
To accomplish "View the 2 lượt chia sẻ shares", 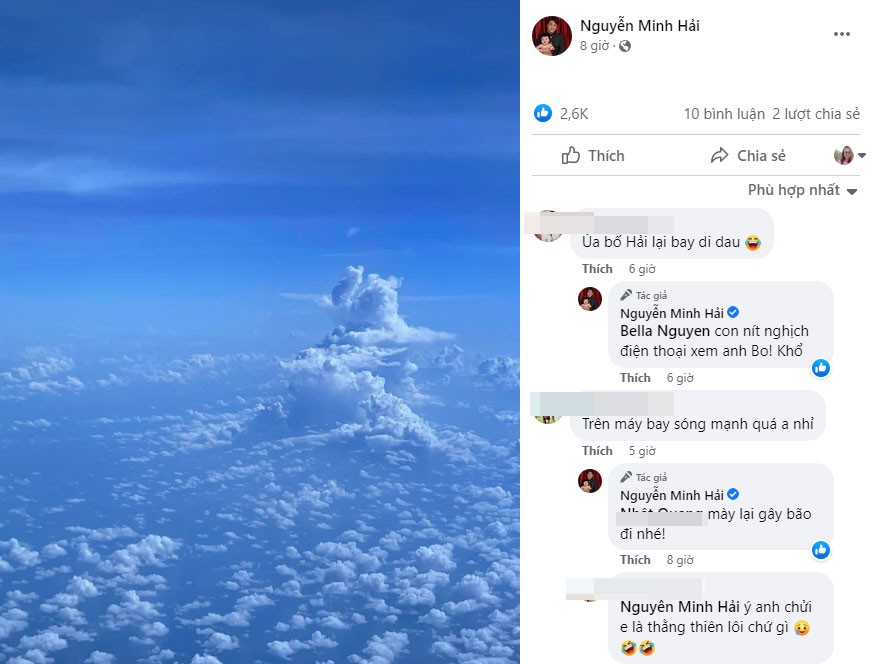I will (816, 114).
